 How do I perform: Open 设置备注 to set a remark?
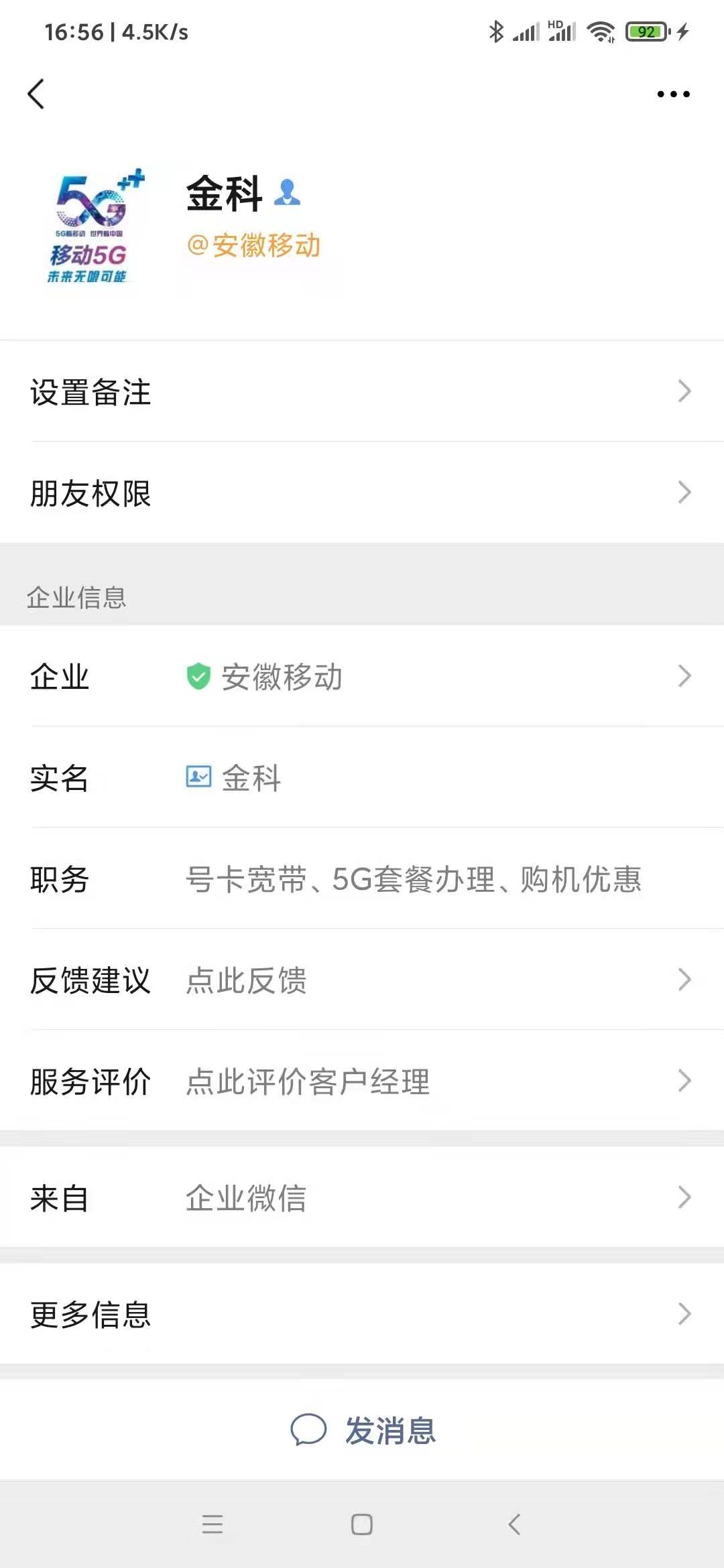(x=362, y=391)
